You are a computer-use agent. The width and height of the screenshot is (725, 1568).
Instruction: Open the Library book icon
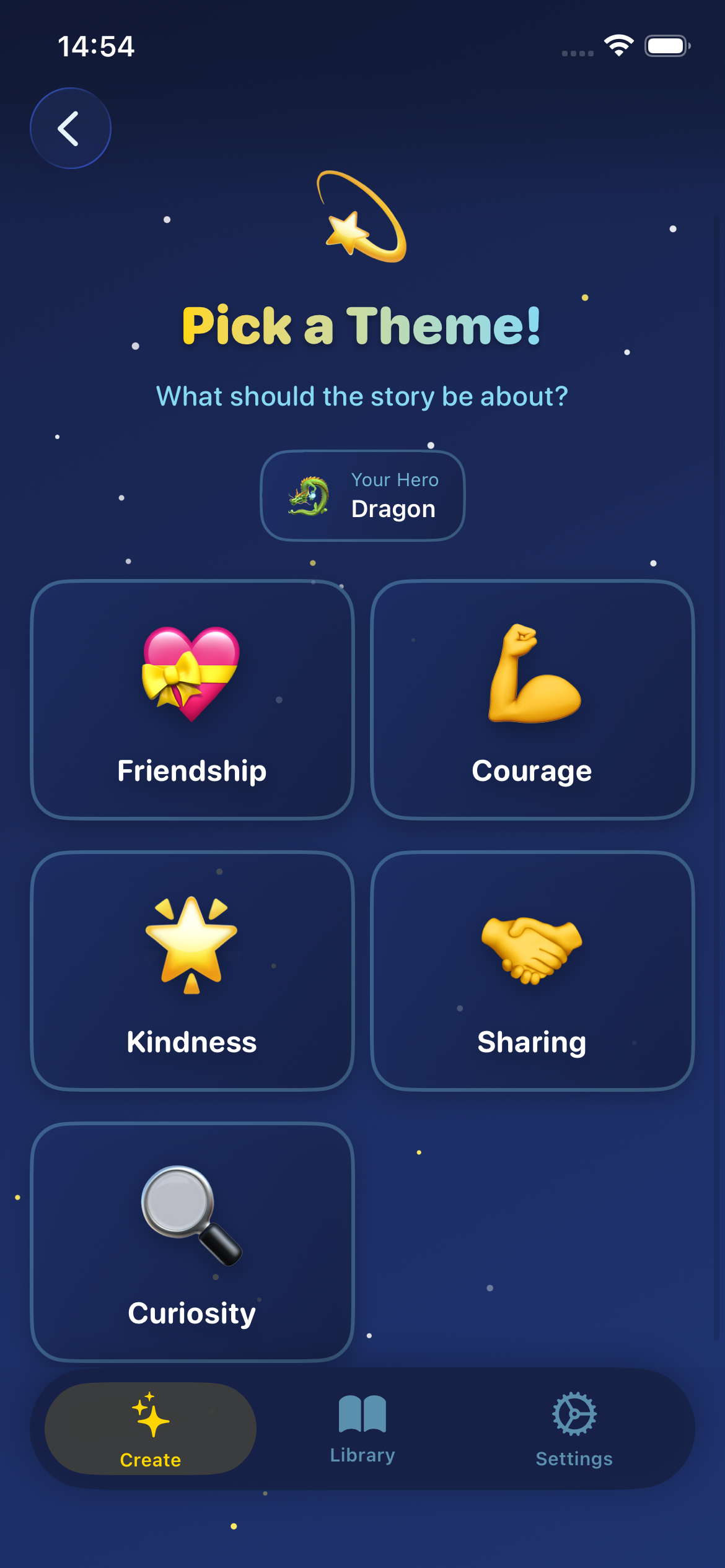(x=362, y=1415)
